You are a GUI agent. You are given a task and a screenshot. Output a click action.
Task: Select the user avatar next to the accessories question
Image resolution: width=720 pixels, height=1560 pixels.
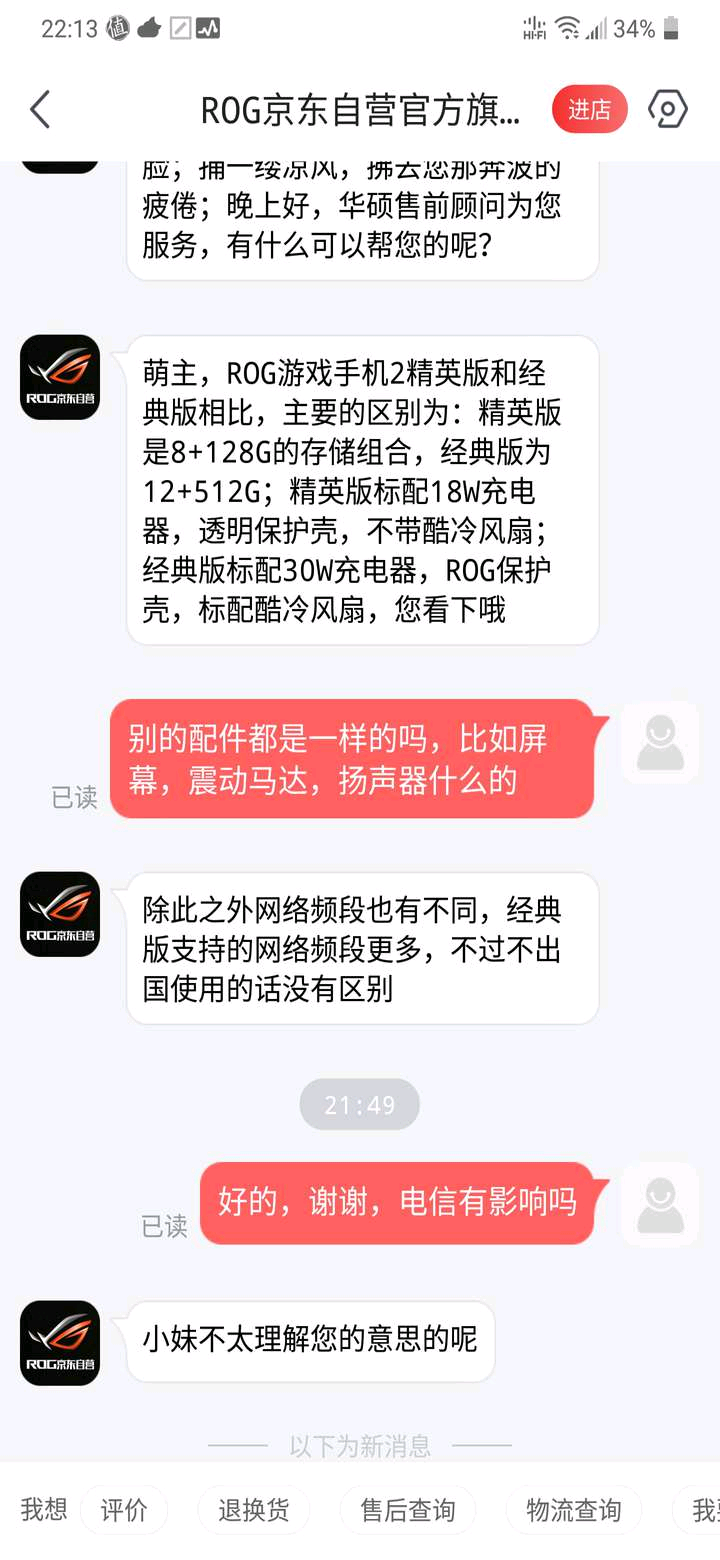coord(659,742)
